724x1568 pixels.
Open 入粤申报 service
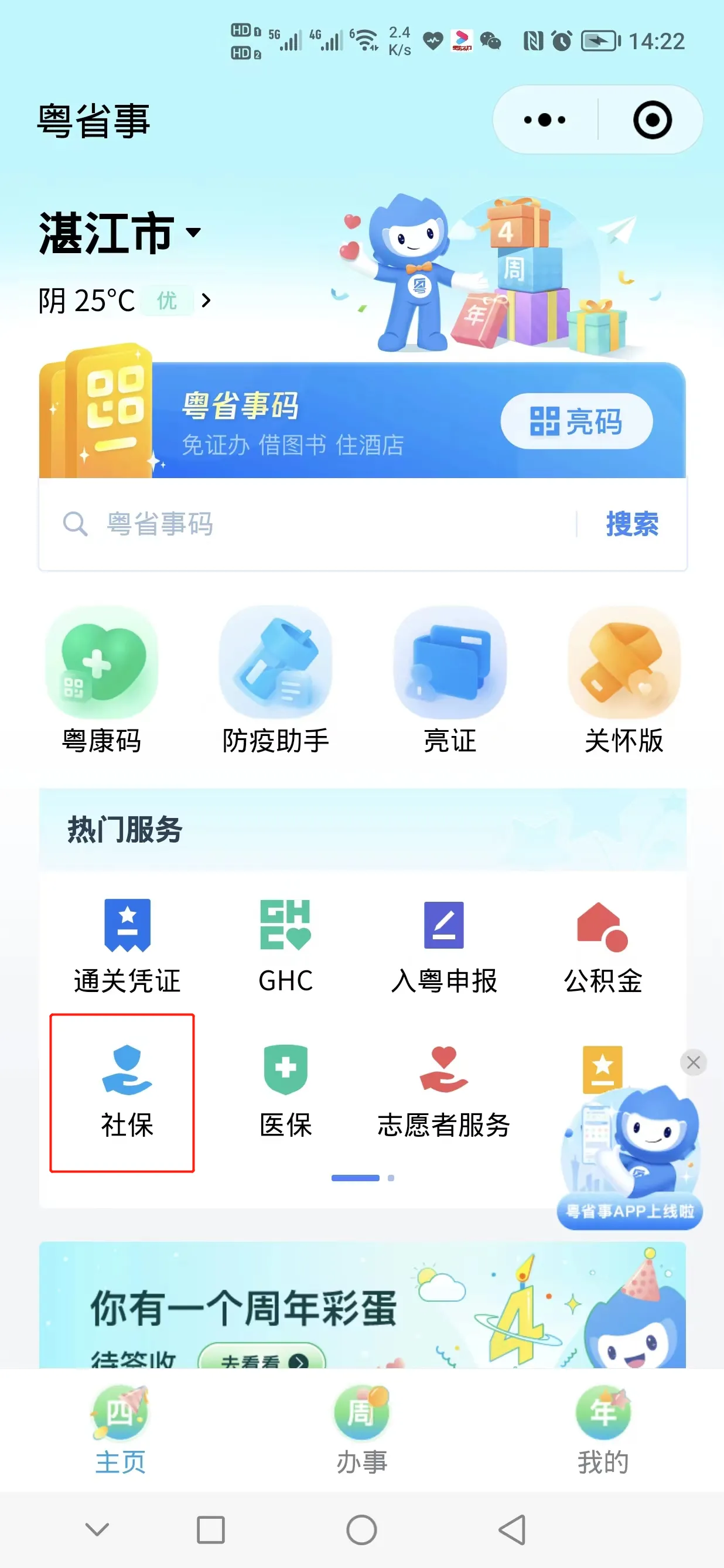444,946
